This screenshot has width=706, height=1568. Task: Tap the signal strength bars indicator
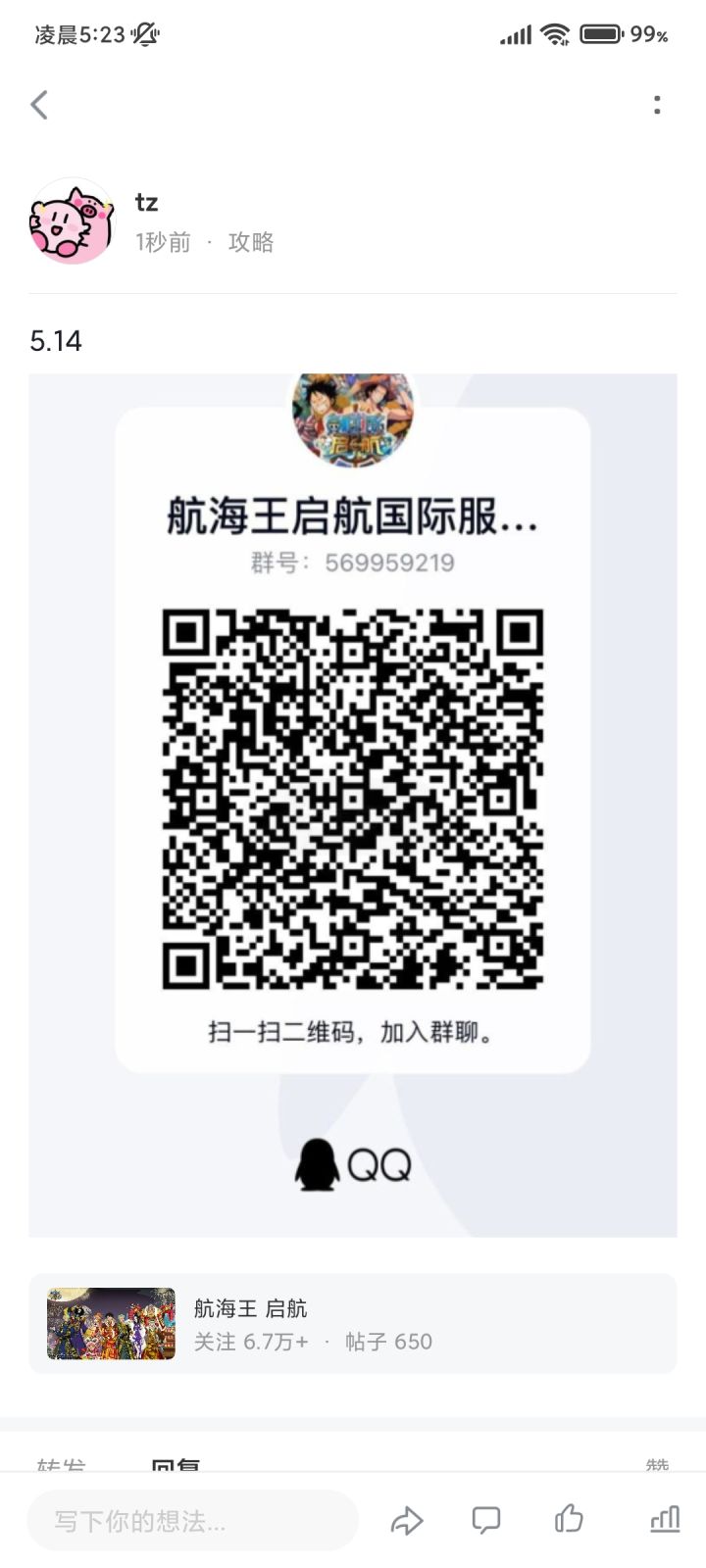pos(514,33)
